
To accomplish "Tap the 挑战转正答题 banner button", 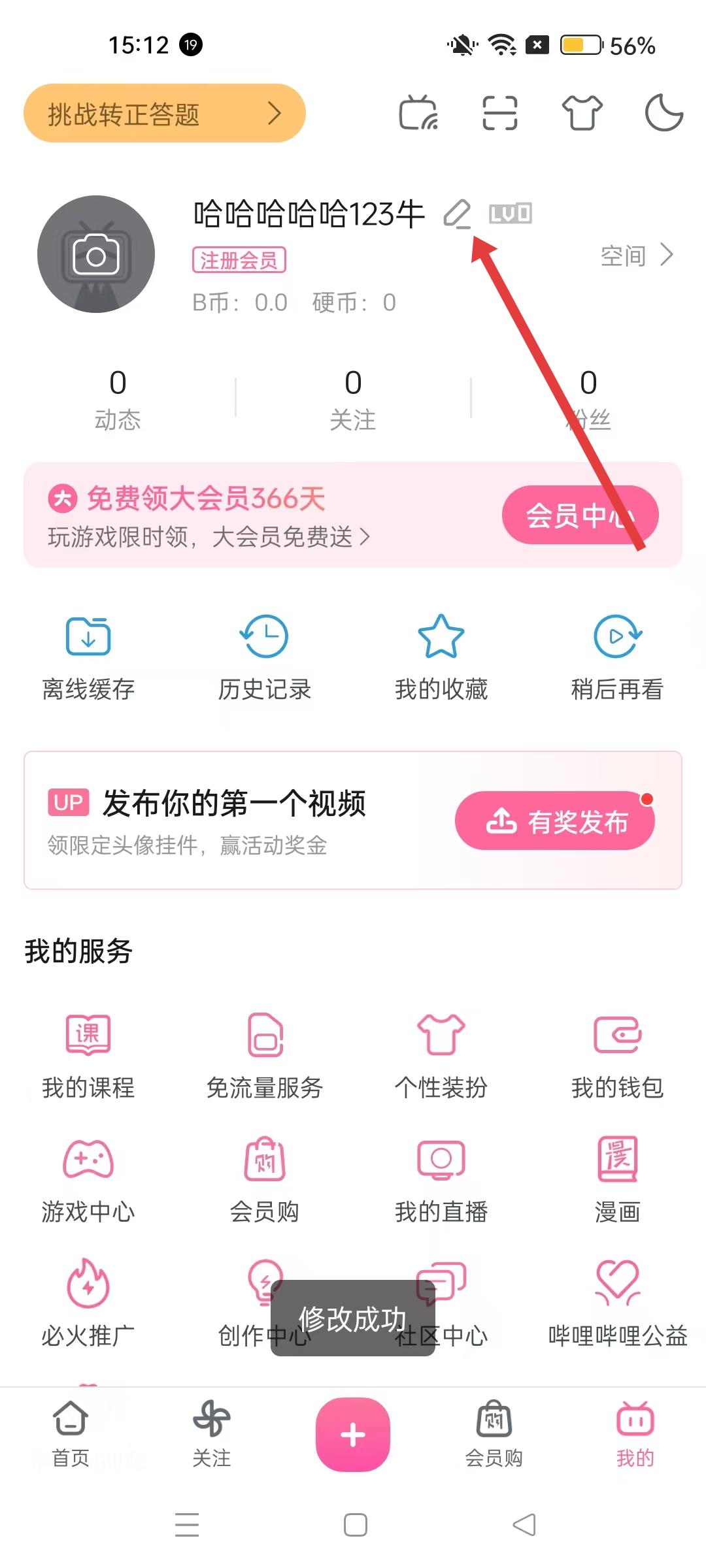I will pyautogui.click(x=164, y=113).
